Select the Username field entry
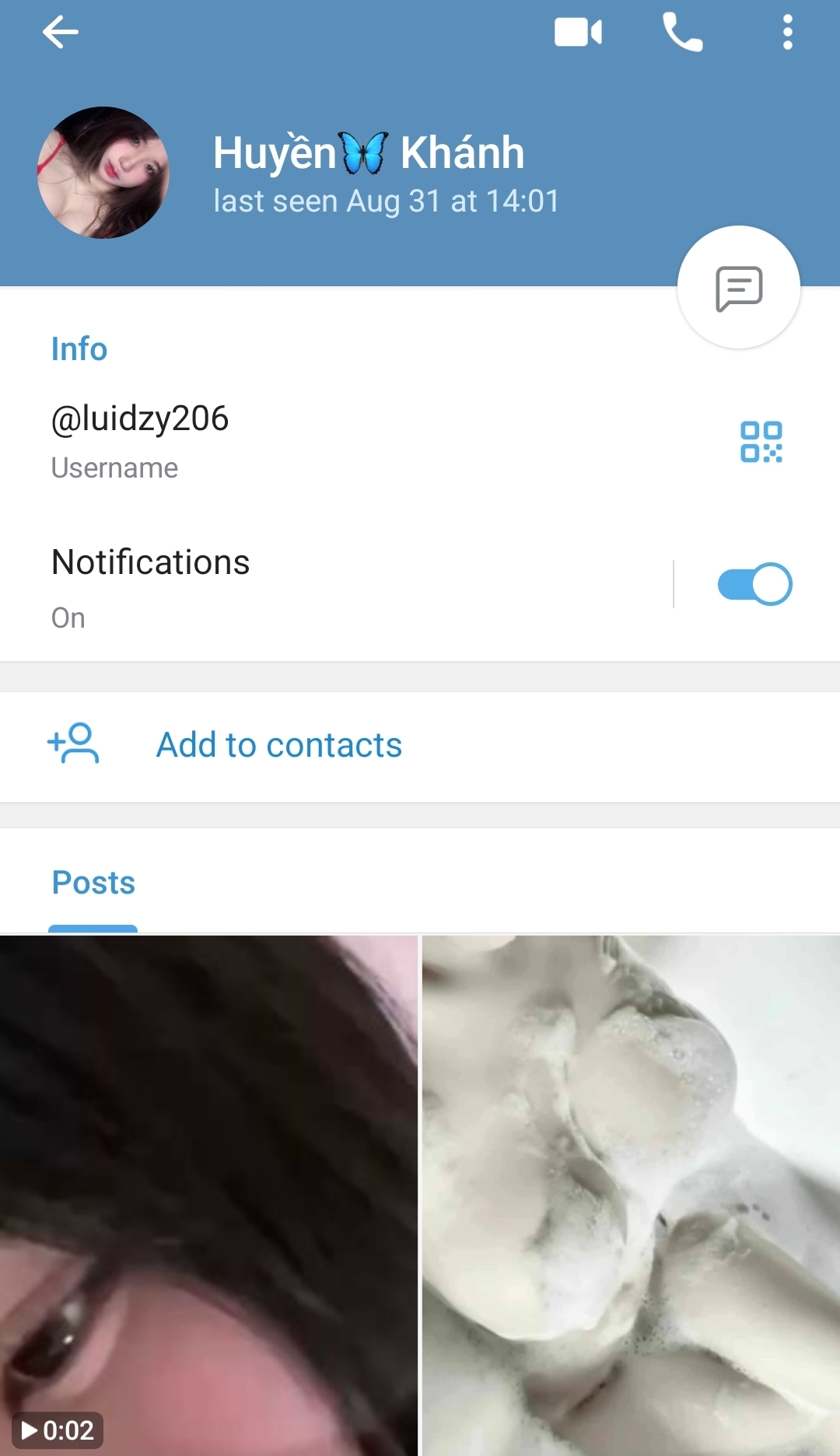 pyautogui.click(x=114, y=467)
